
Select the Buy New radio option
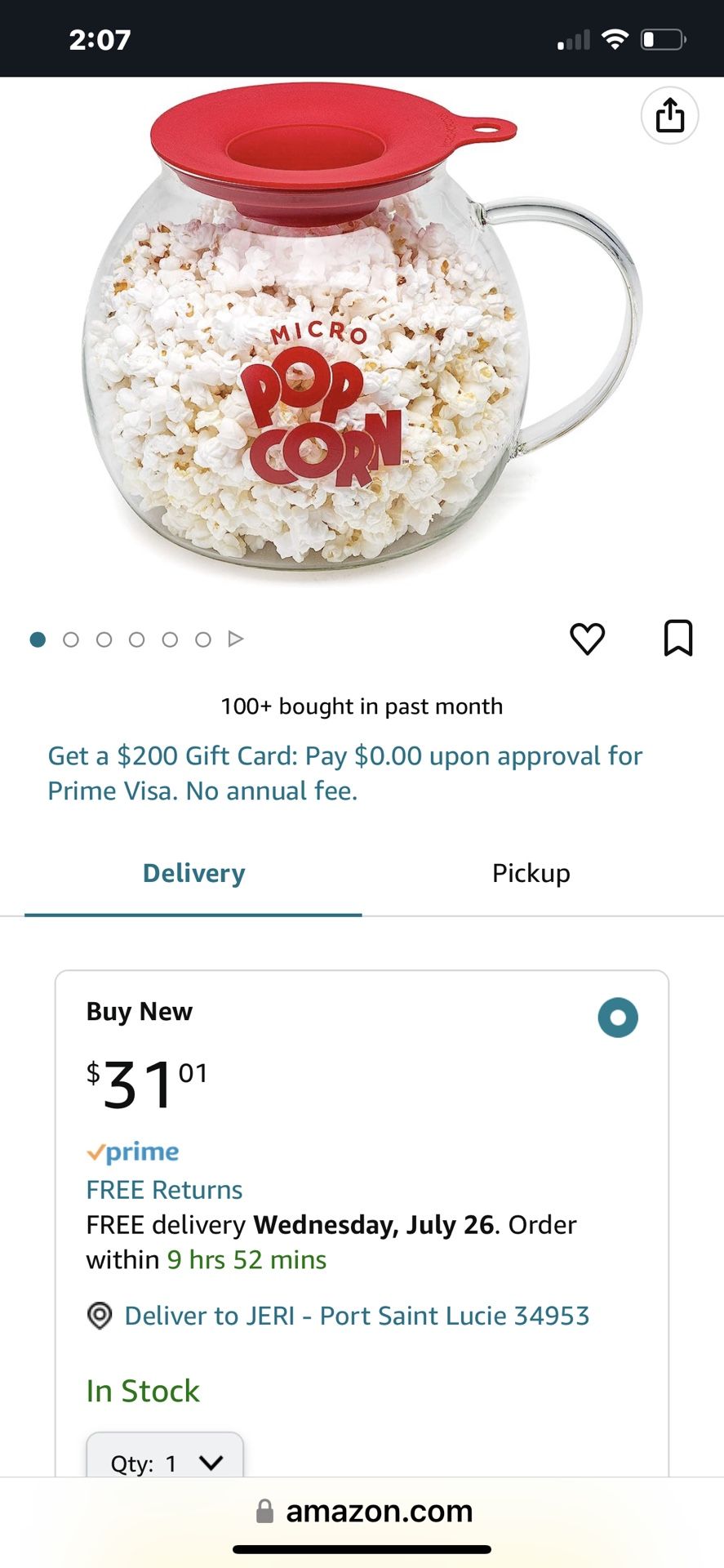click(617, 1018)
